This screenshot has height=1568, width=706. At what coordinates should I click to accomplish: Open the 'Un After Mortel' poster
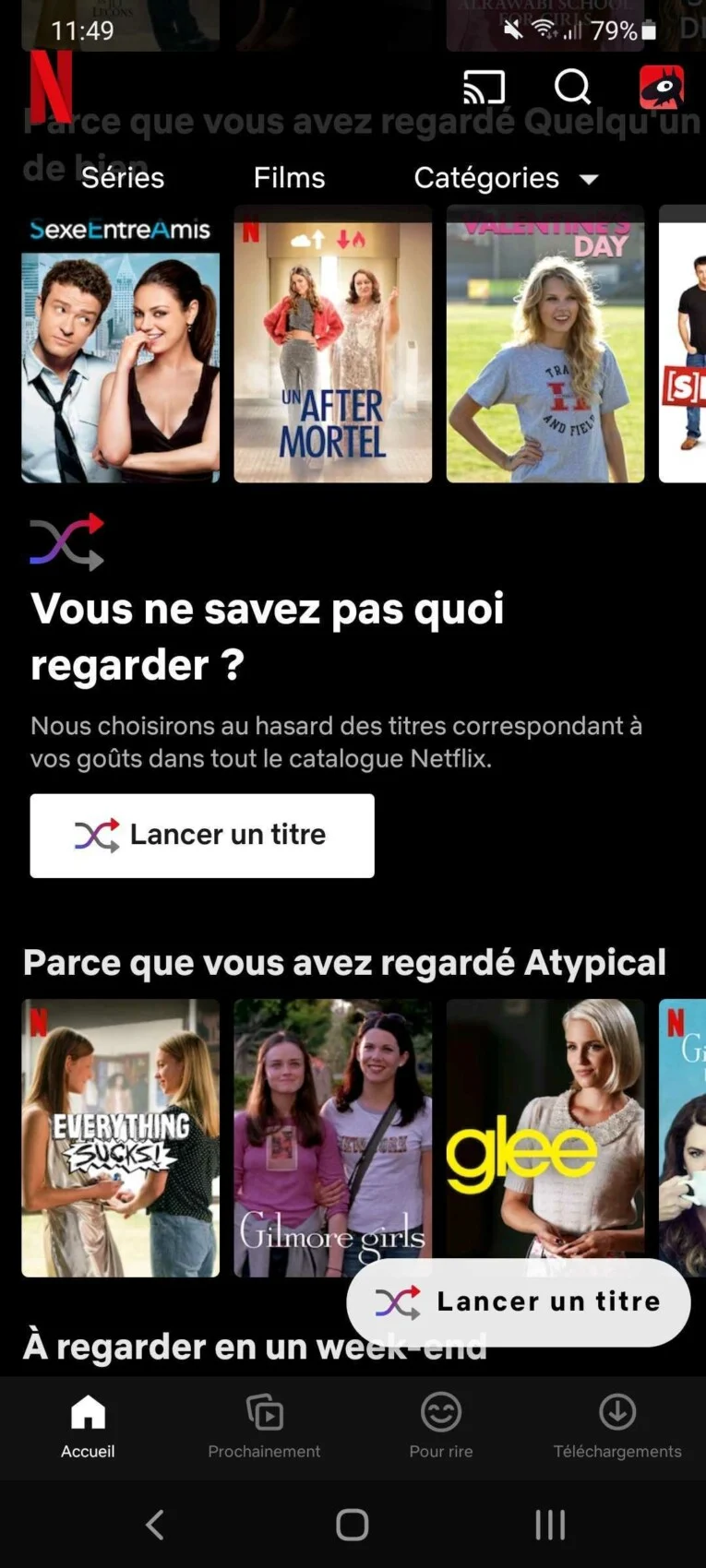(332, 344)
